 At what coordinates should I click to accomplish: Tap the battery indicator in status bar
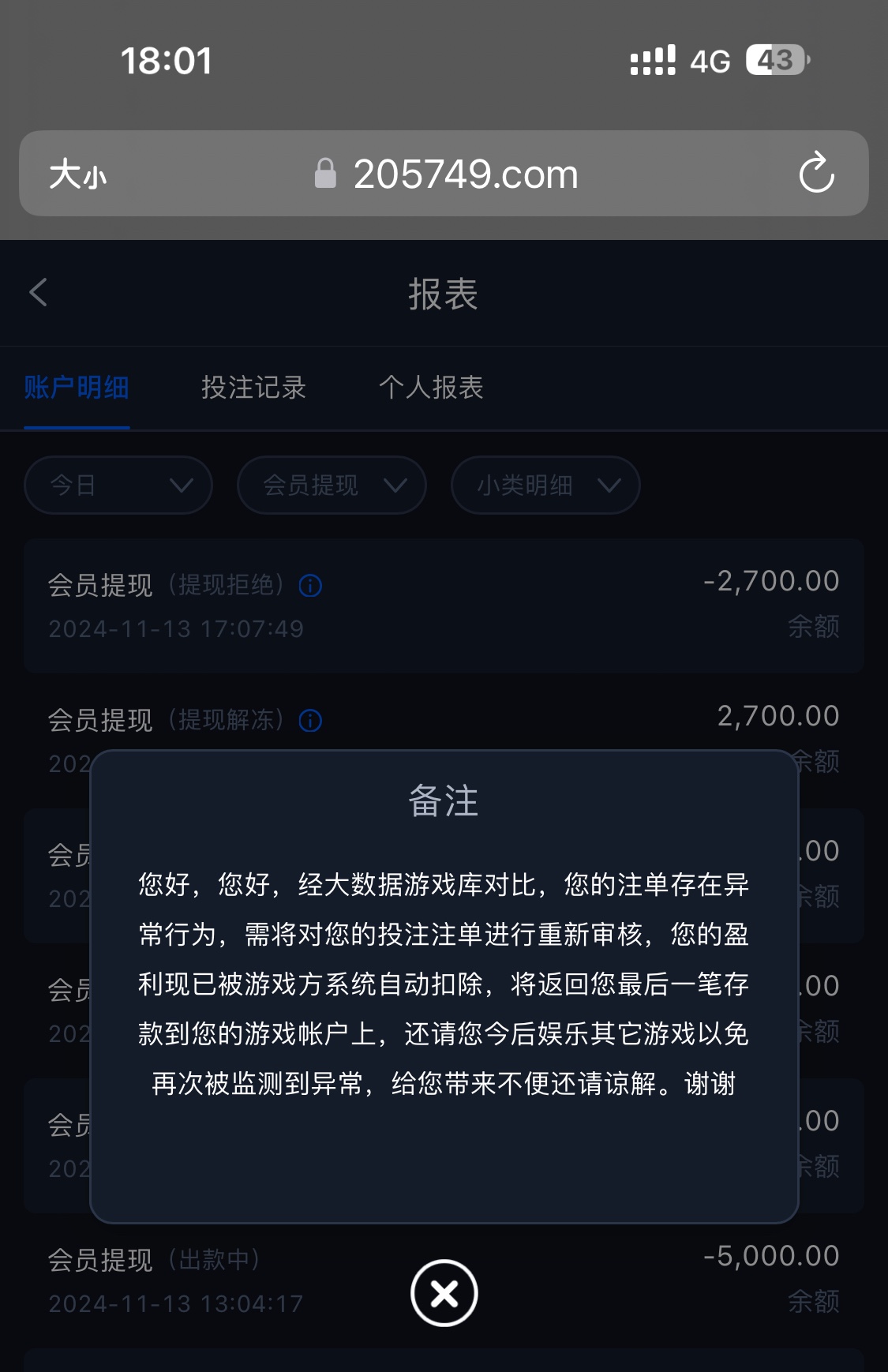click(774, 60)
